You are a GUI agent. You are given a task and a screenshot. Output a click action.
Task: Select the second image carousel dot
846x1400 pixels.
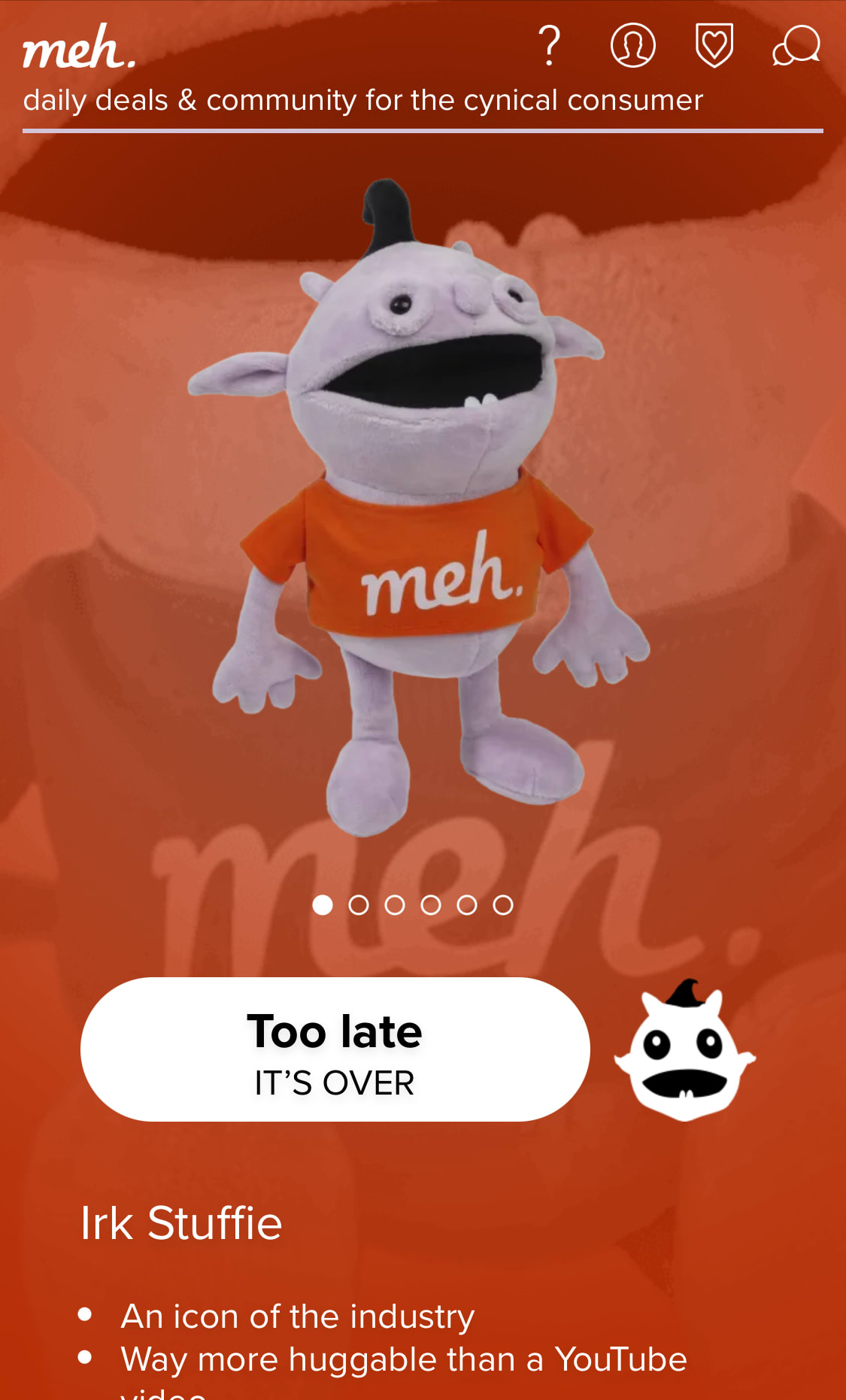(359, 905)
